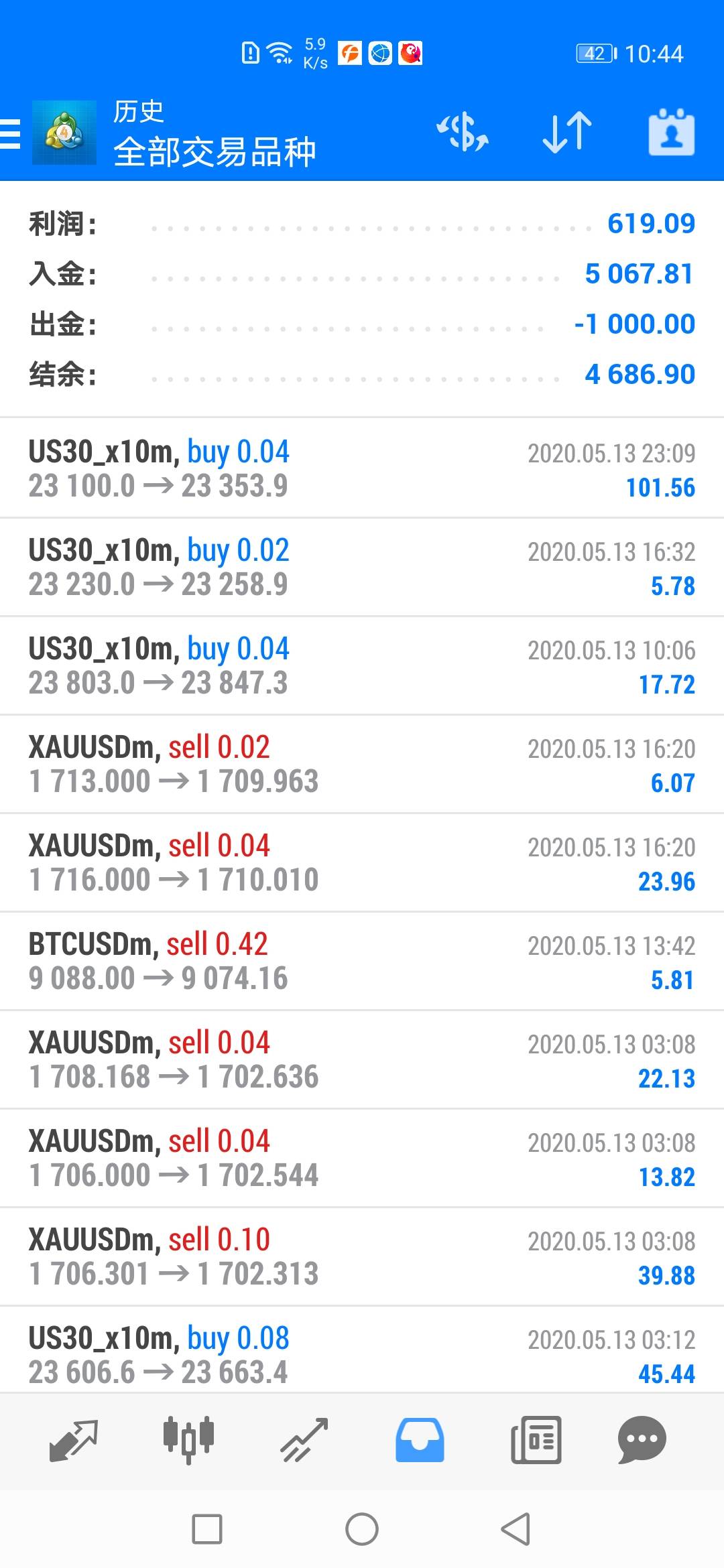The height and width of the screenshot is (1568, 724).
Task: Open XAUUSDm sell 0.10 trade
Action: [362, 1256]
